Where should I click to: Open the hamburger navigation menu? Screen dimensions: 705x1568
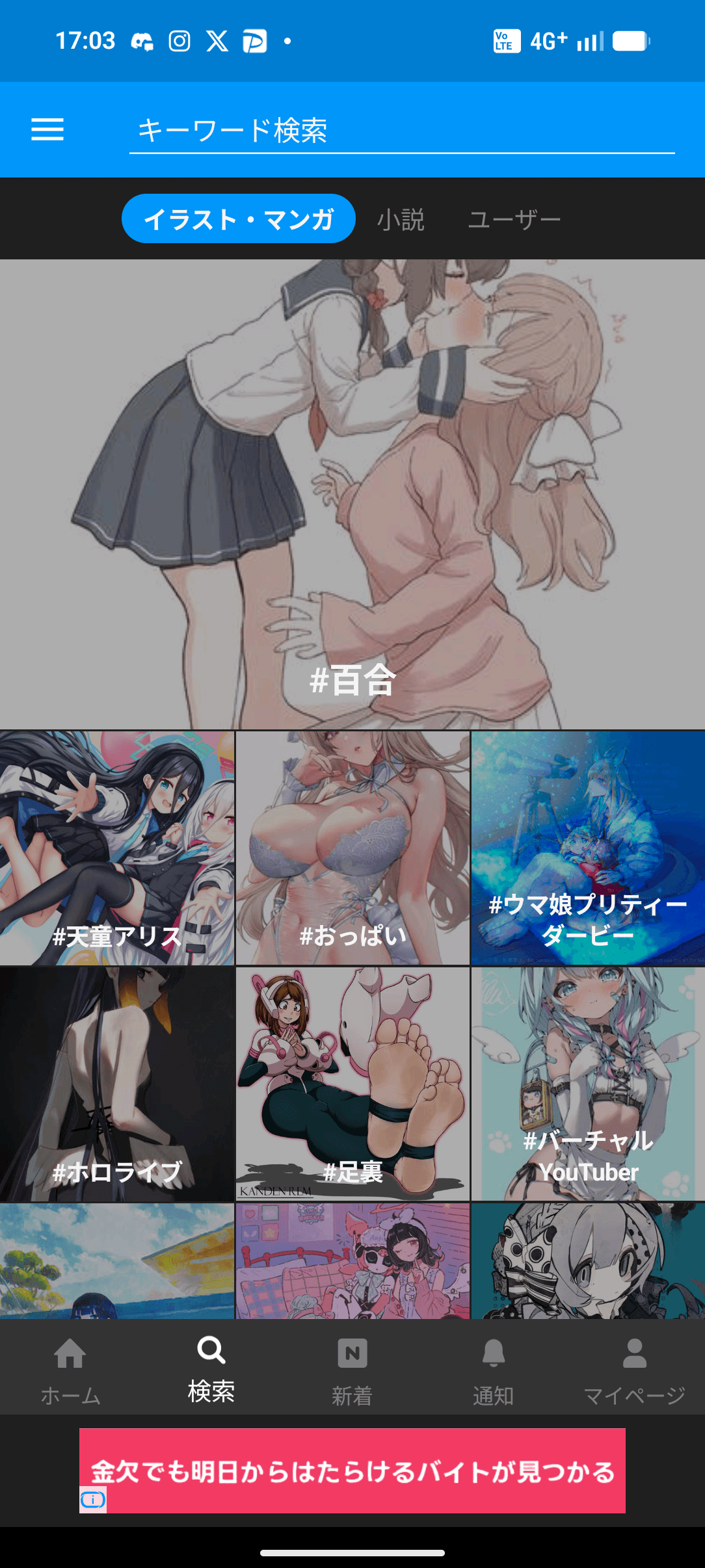click(47, 129)
